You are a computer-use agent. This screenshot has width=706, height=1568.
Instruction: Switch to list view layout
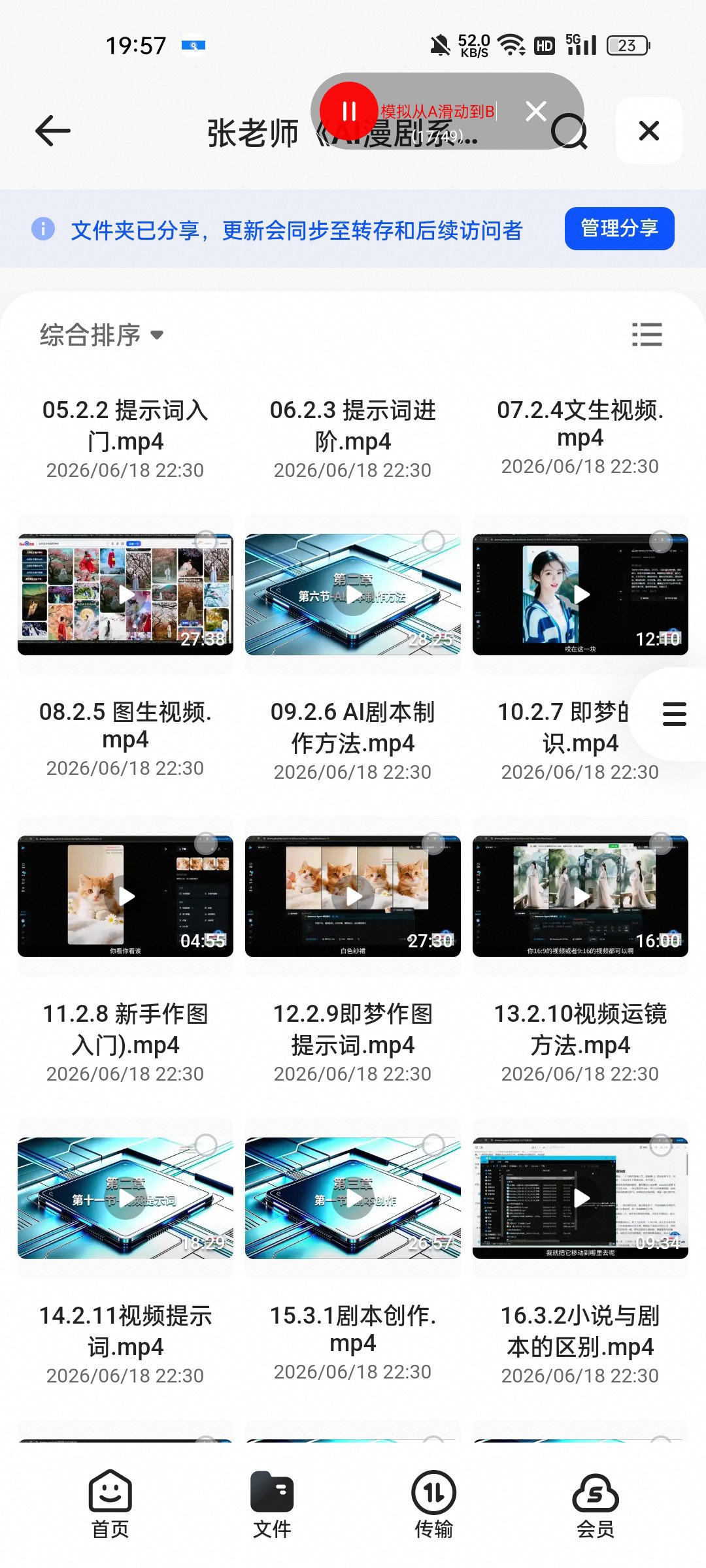pyautogui.click(x=647, y=335)
